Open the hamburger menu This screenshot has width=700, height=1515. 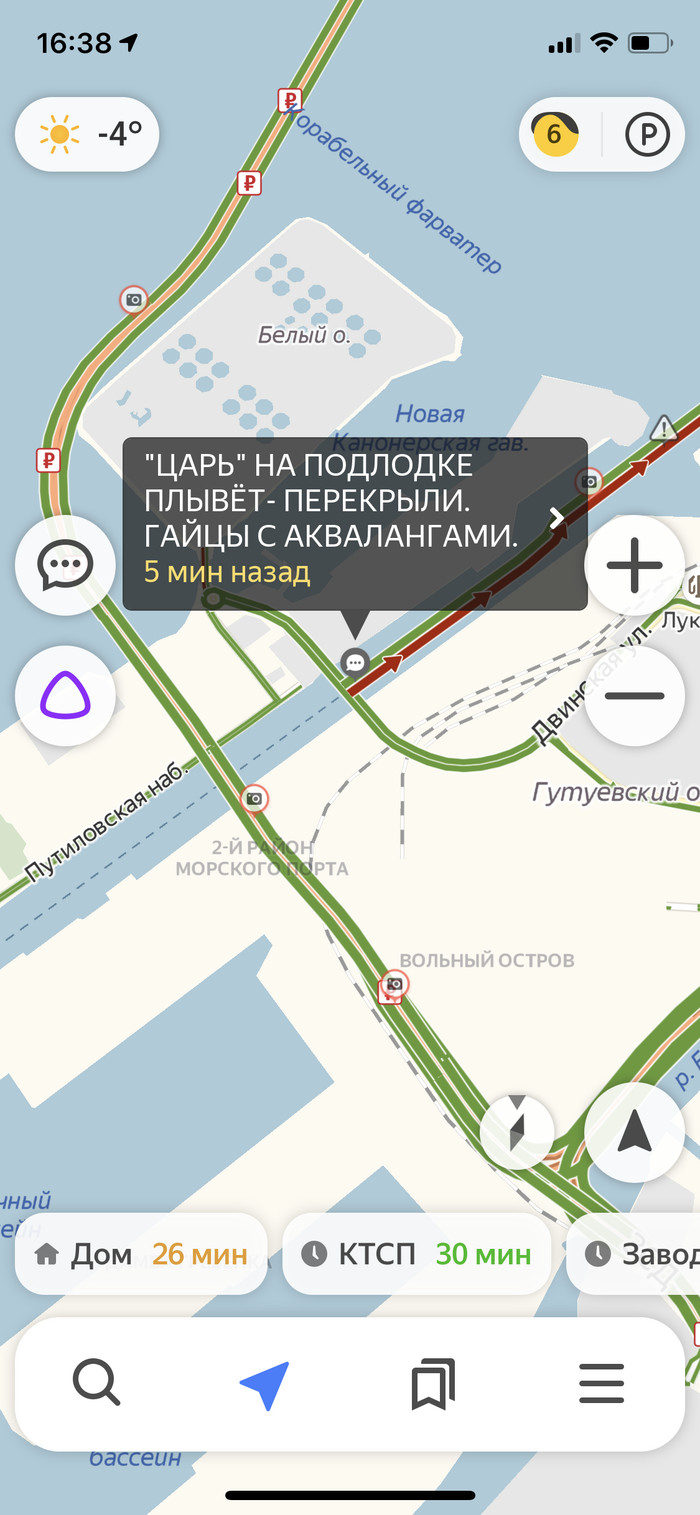pos(601,1385)
